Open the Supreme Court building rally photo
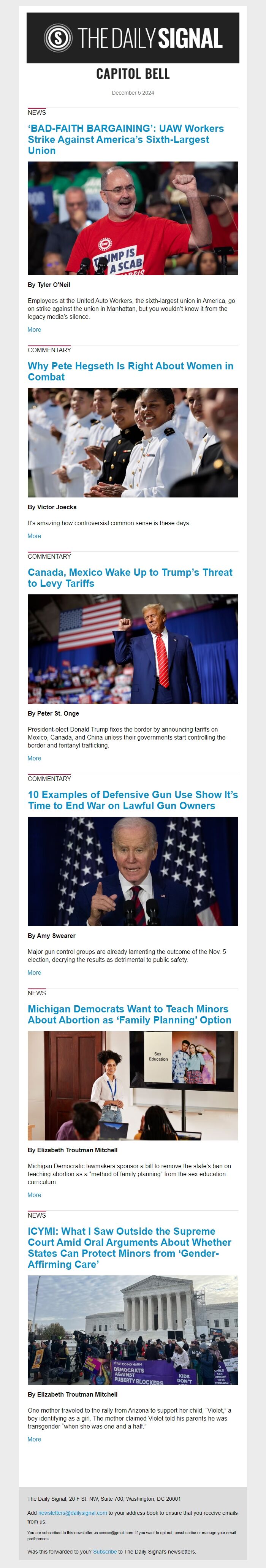Screen dimensions: 266x1568 point(133,1330)
